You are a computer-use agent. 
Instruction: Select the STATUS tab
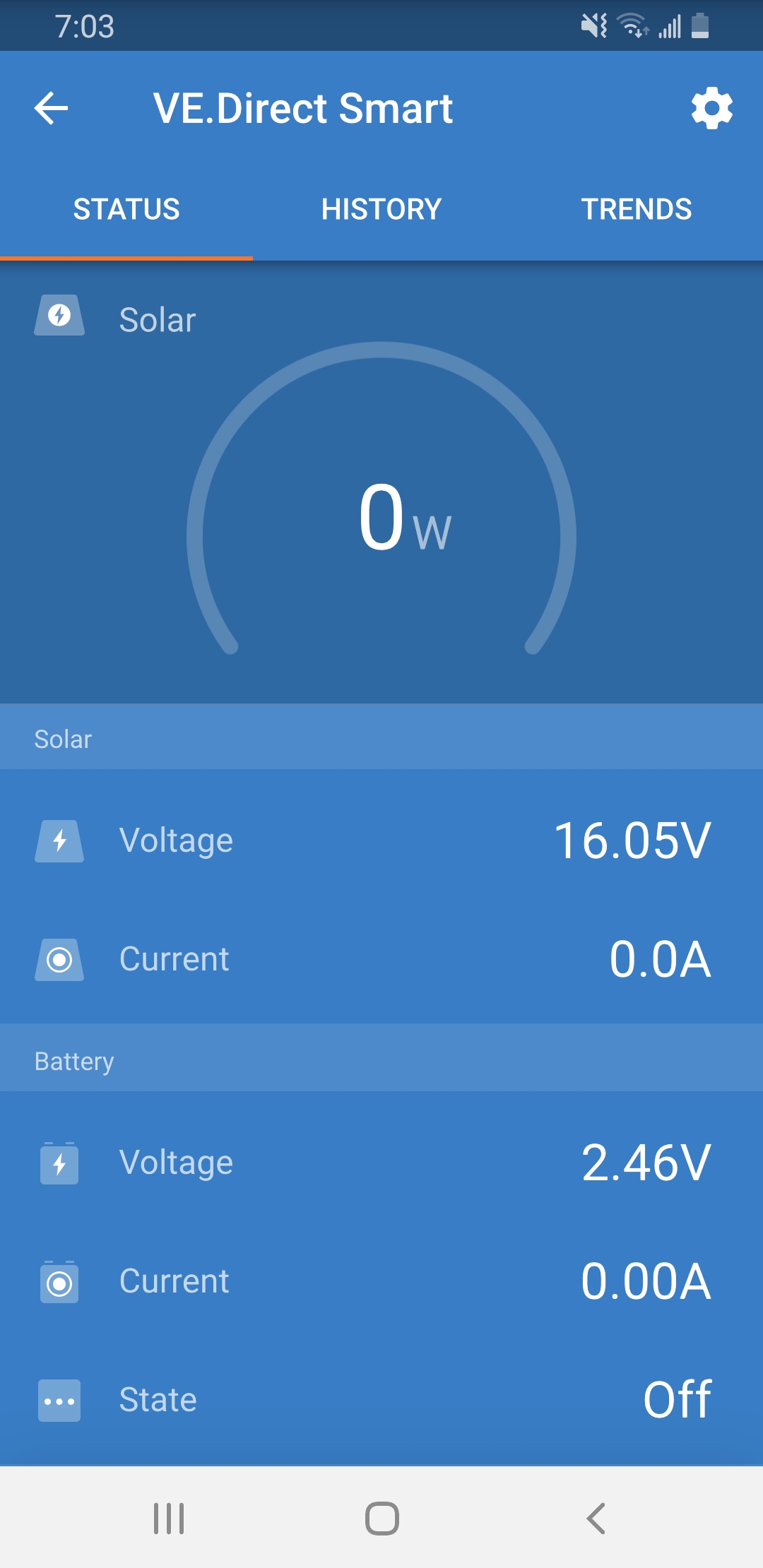click(126, 209)
